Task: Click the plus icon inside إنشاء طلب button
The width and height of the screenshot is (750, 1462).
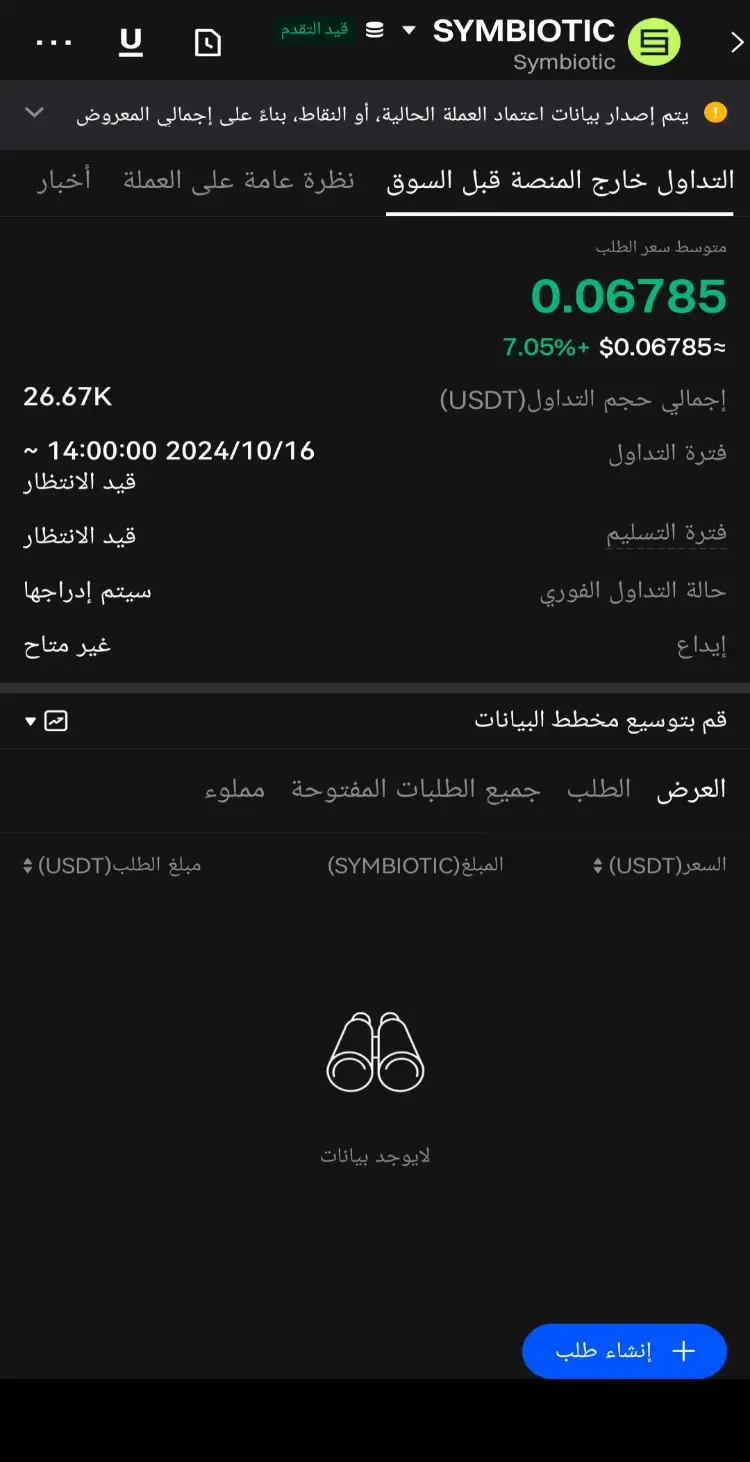Action: 683,1351
